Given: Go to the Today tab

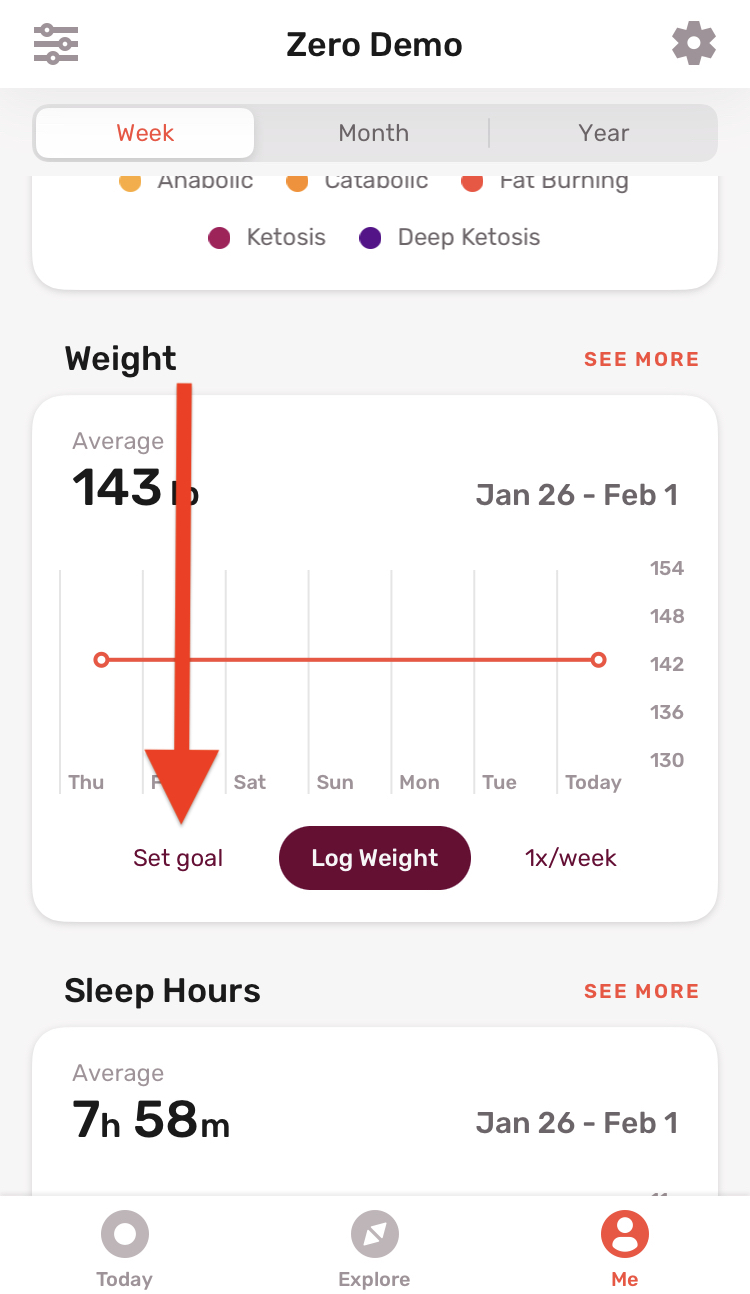Looking at the screenshot, I should click(x=124, y=1248).
